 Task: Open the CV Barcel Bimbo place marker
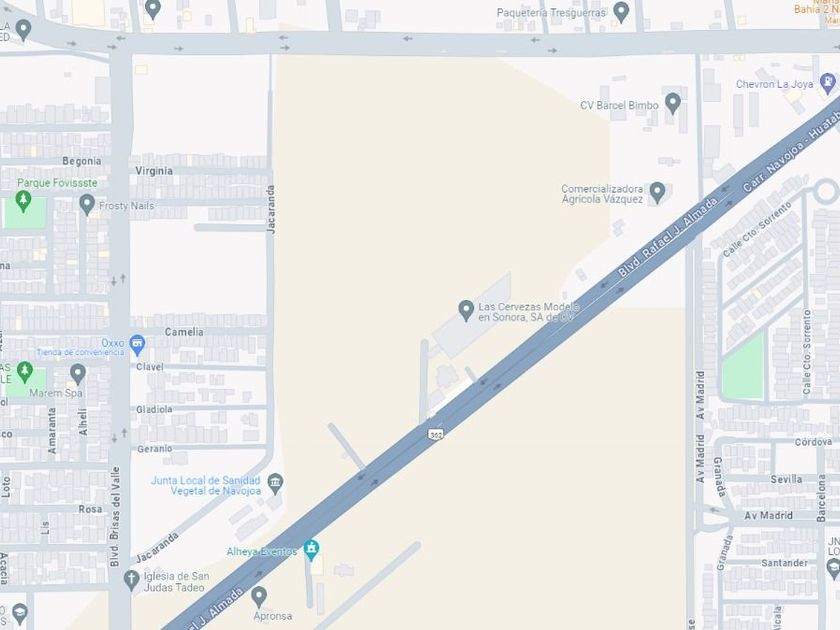[673, 103]
